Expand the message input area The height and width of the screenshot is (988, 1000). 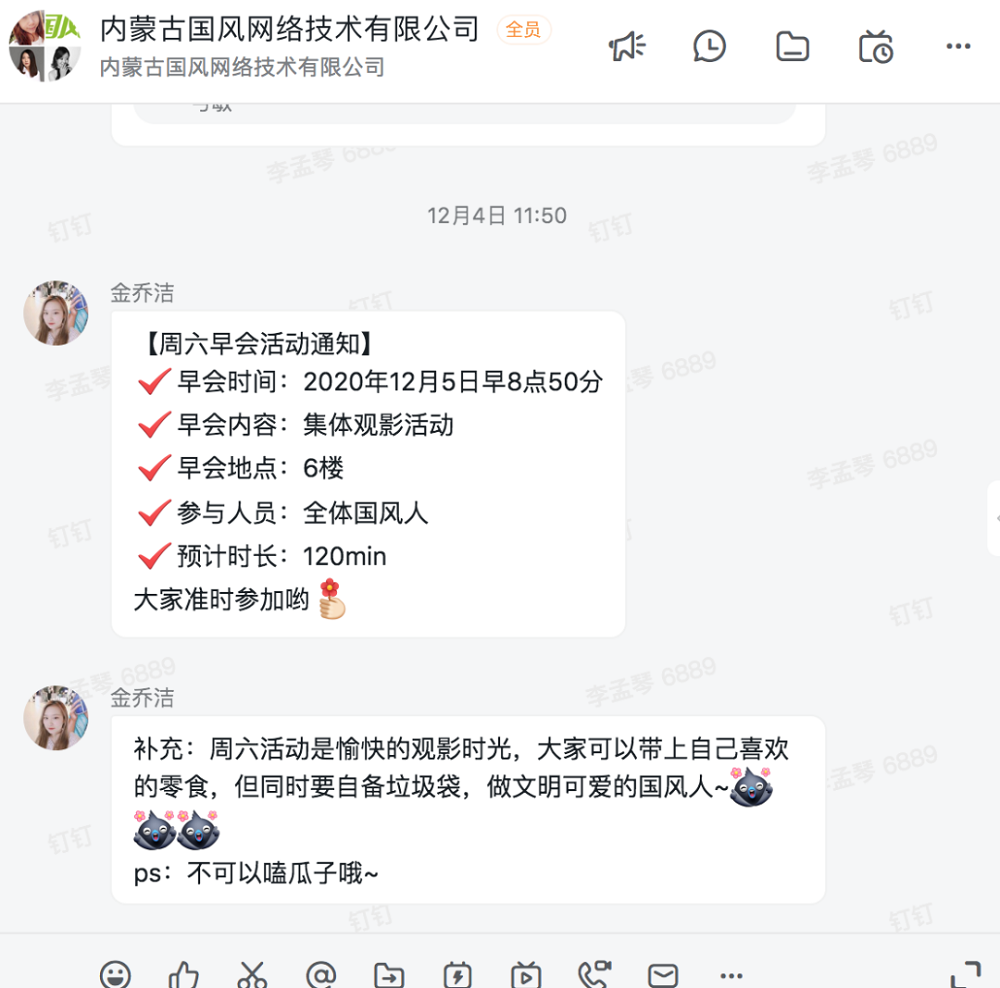965,975
